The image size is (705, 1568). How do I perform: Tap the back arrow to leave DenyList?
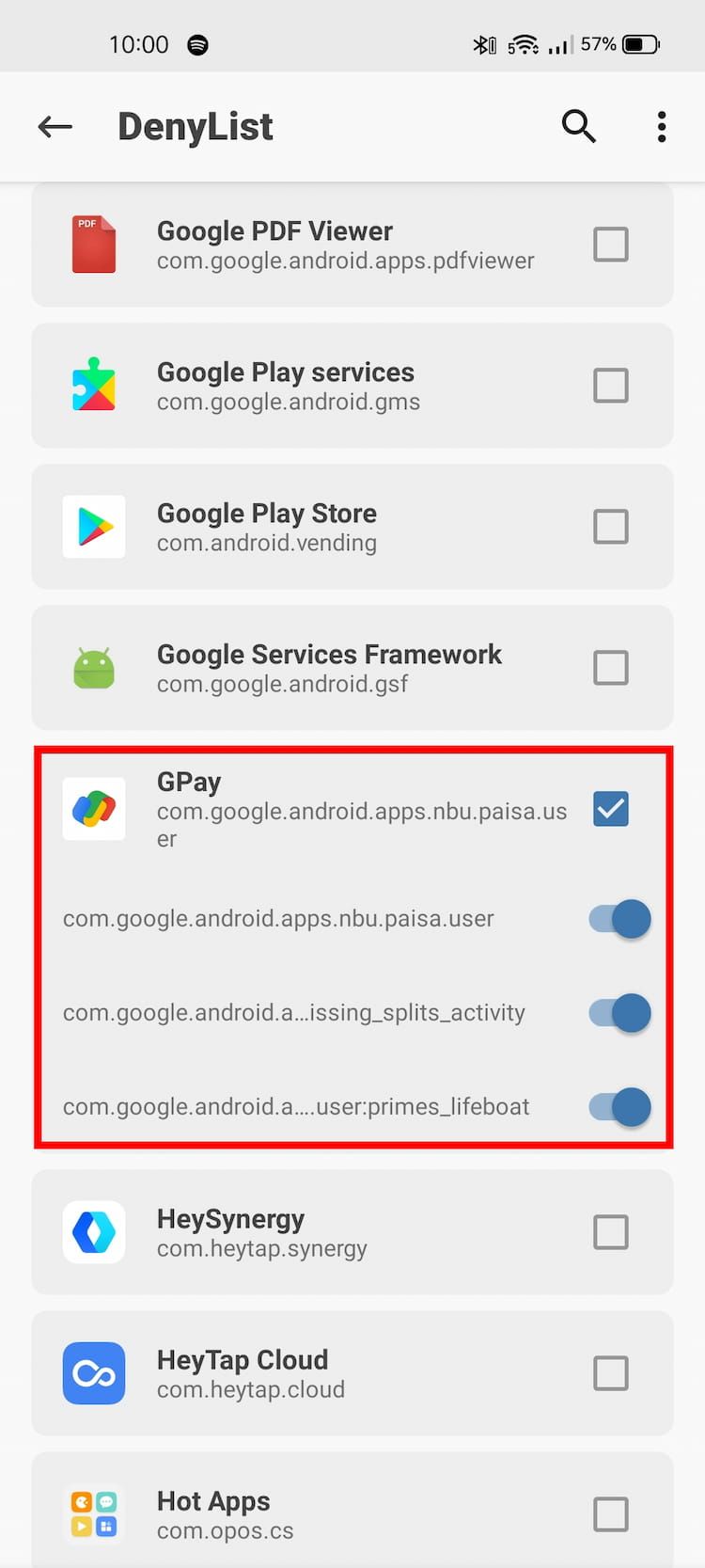(x=54, y=126)
